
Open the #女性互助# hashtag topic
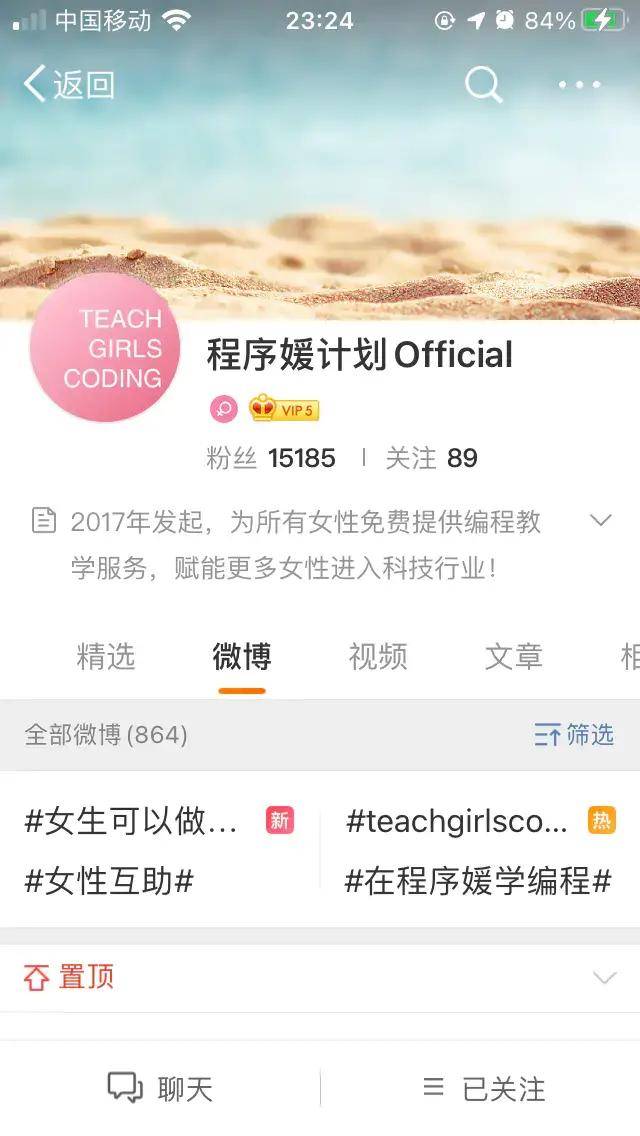click(x=109, y=881)
